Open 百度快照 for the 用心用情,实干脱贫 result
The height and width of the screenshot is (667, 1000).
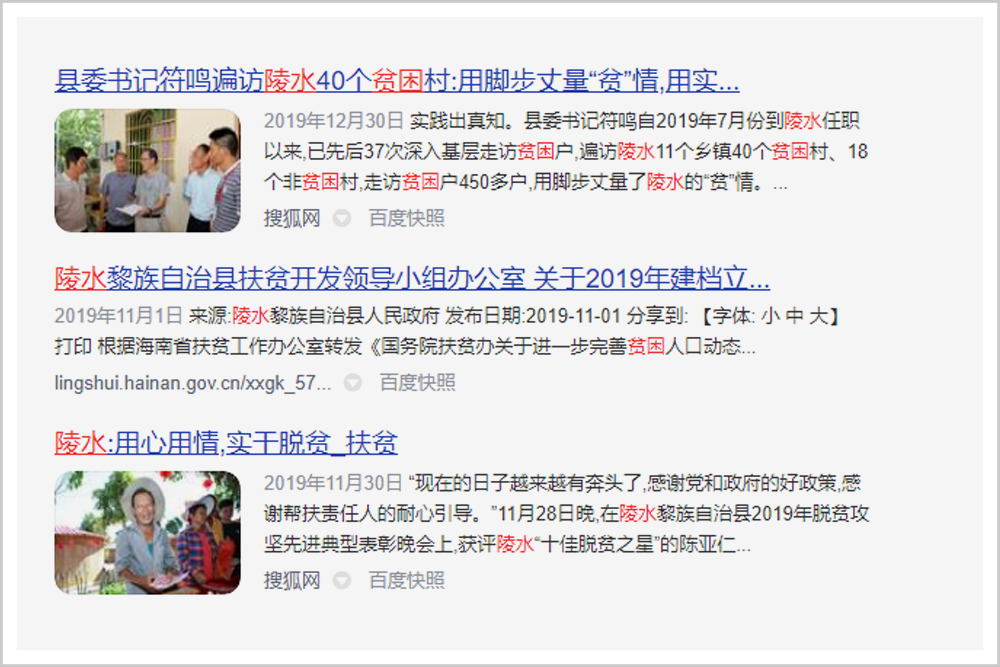point(407,580)
